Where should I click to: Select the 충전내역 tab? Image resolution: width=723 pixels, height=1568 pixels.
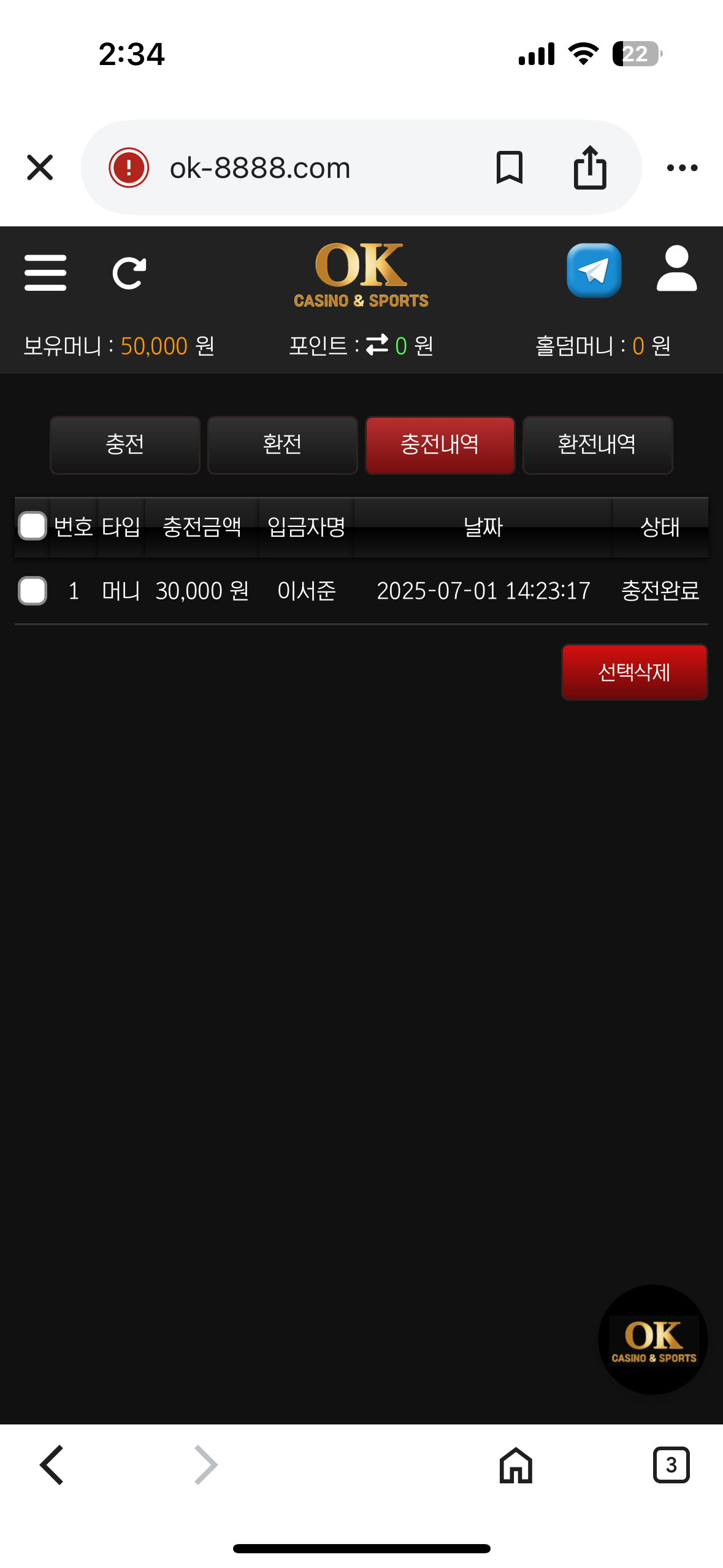coord(440,445)
